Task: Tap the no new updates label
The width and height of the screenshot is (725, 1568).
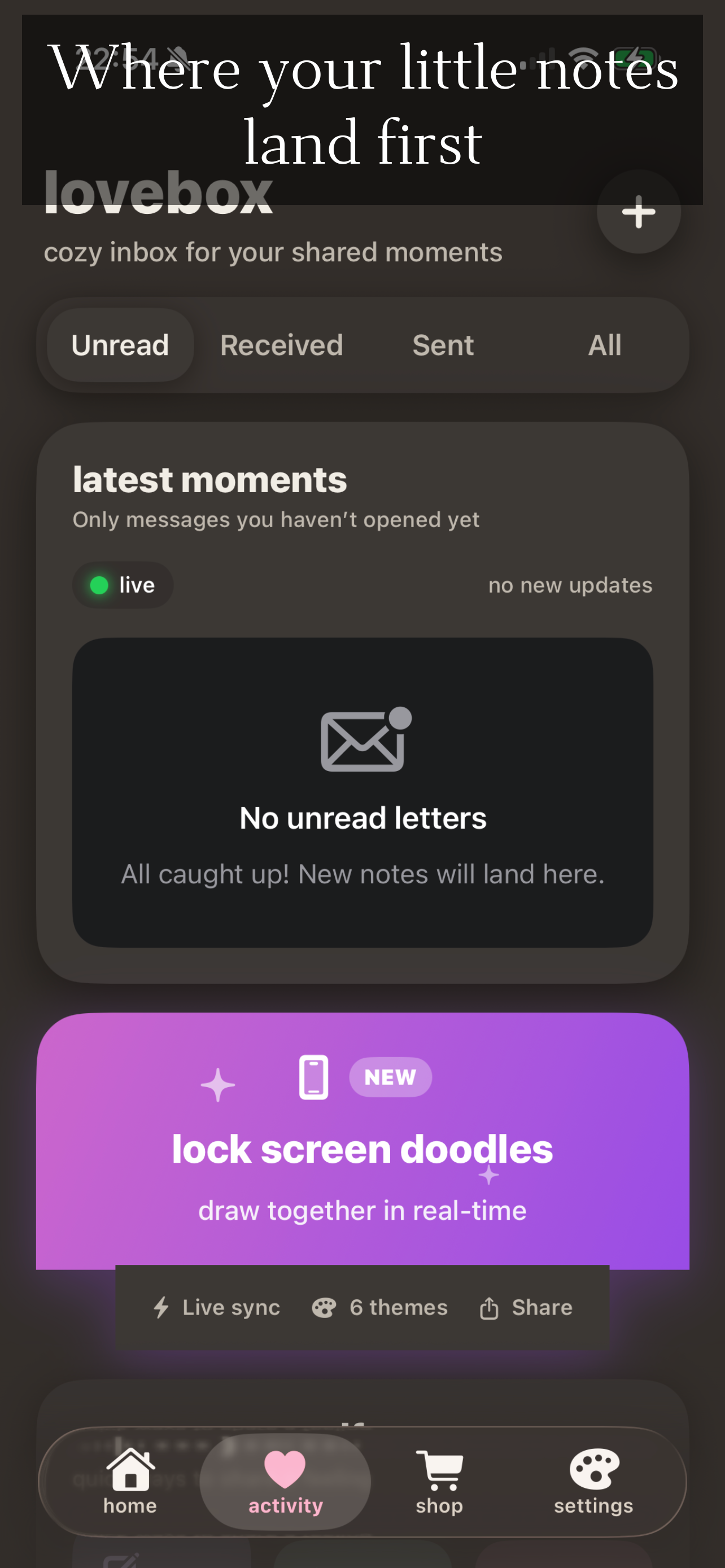Action: click(x=570, y=584)
